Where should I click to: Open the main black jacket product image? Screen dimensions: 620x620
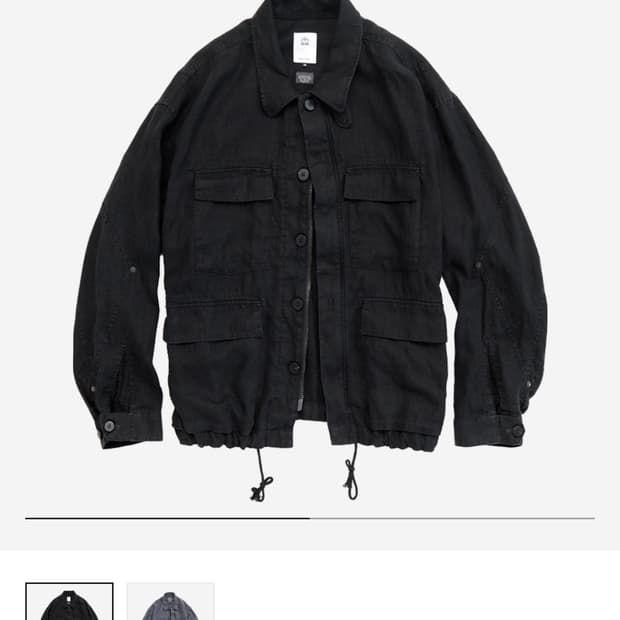point(310,250)
